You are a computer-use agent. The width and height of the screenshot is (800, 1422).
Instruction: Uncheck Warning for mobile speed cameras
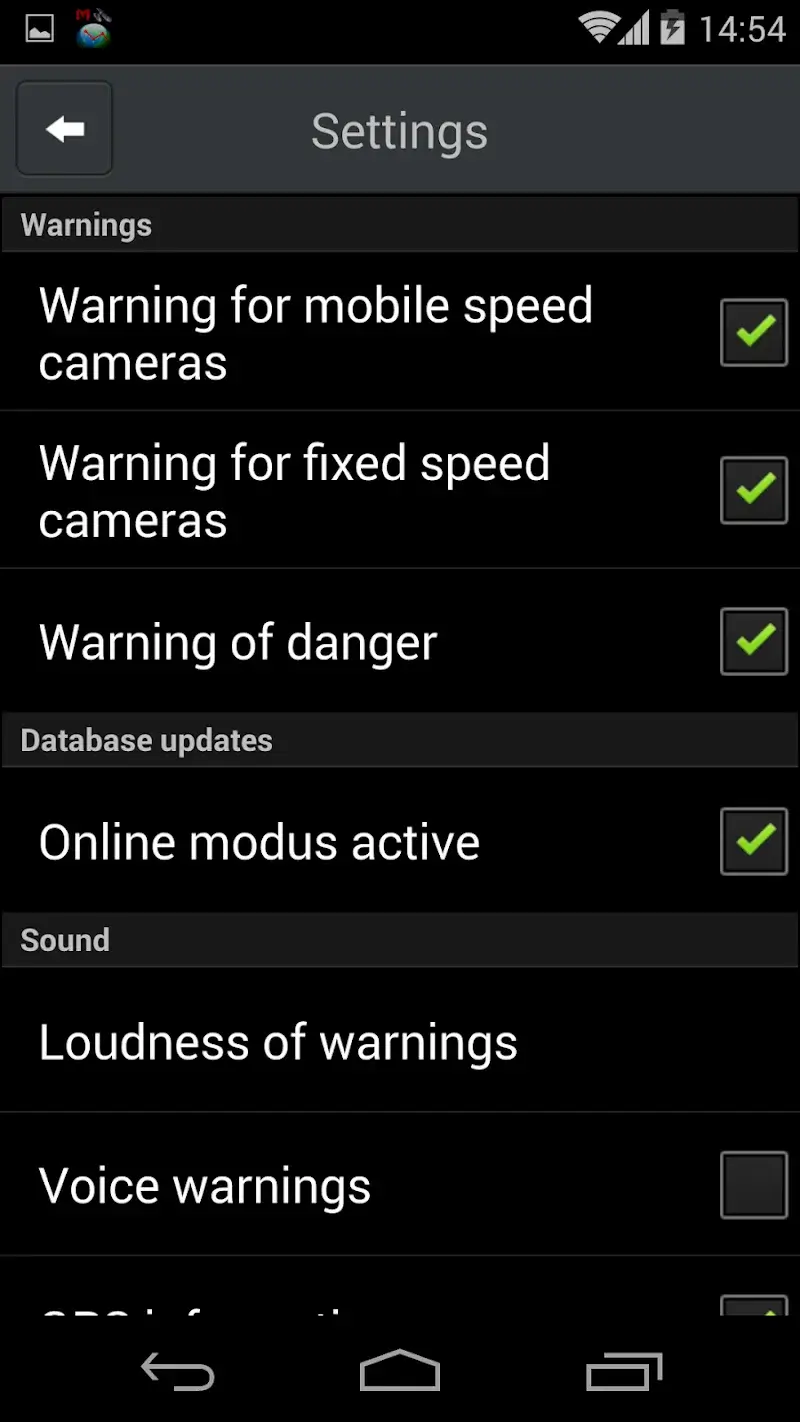point(754,332)
